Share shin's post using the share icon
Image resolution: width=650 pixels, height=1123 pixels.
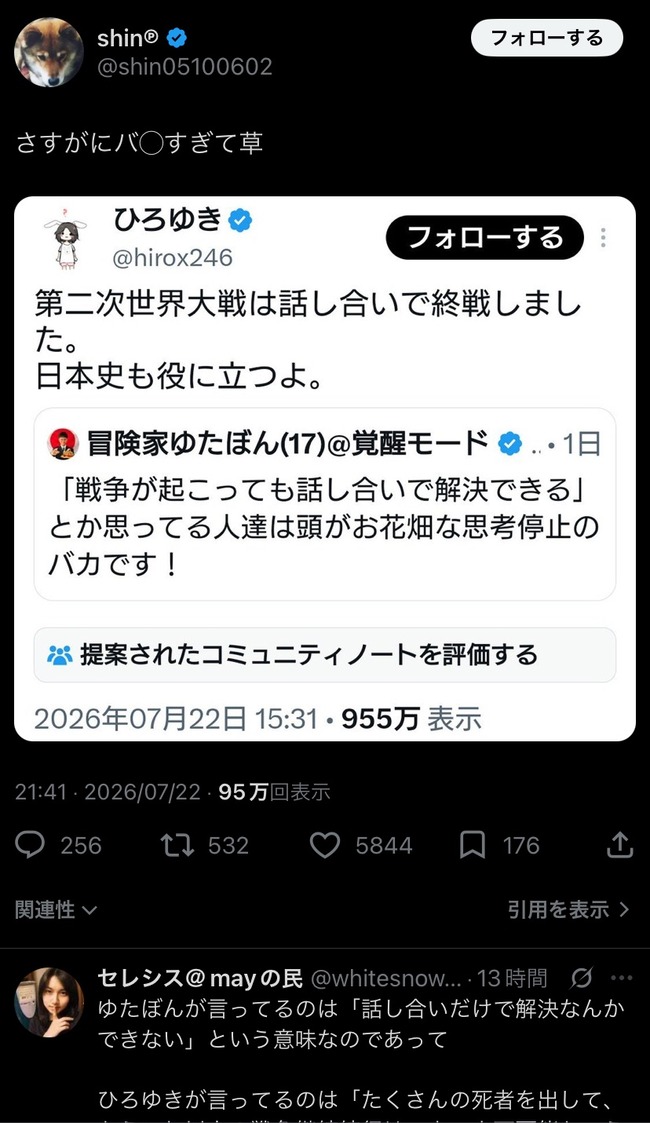point(620,845)
